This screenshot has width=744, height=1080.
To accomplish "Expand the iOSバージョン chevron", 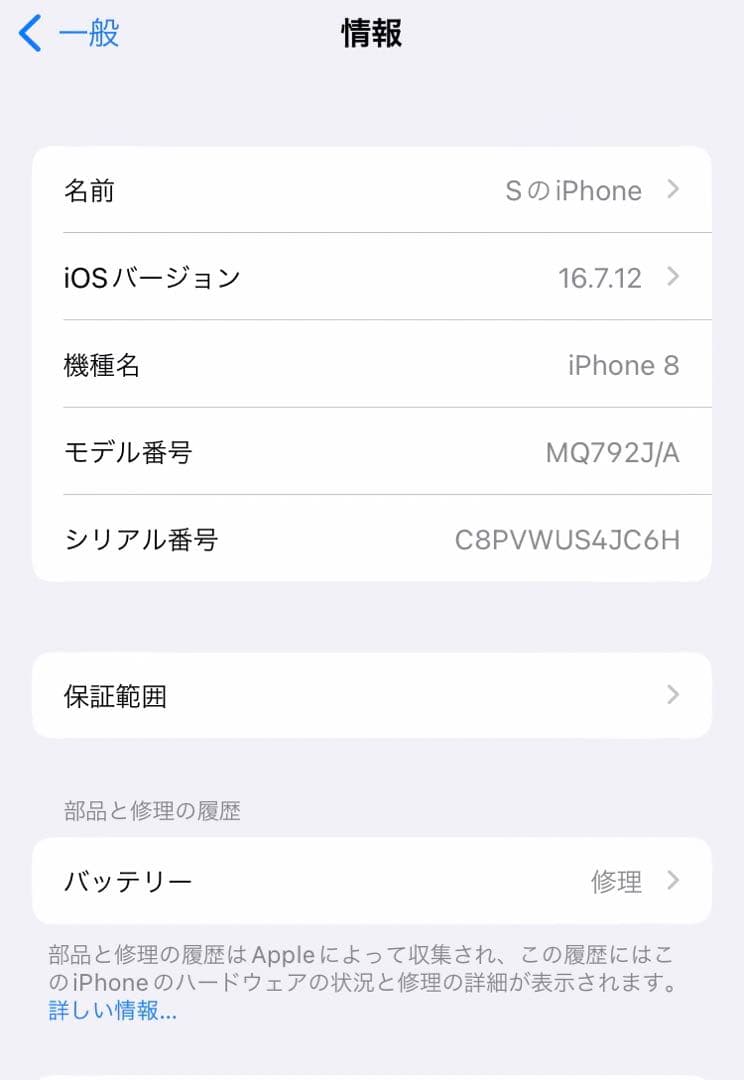I will [x=674, y=277].
